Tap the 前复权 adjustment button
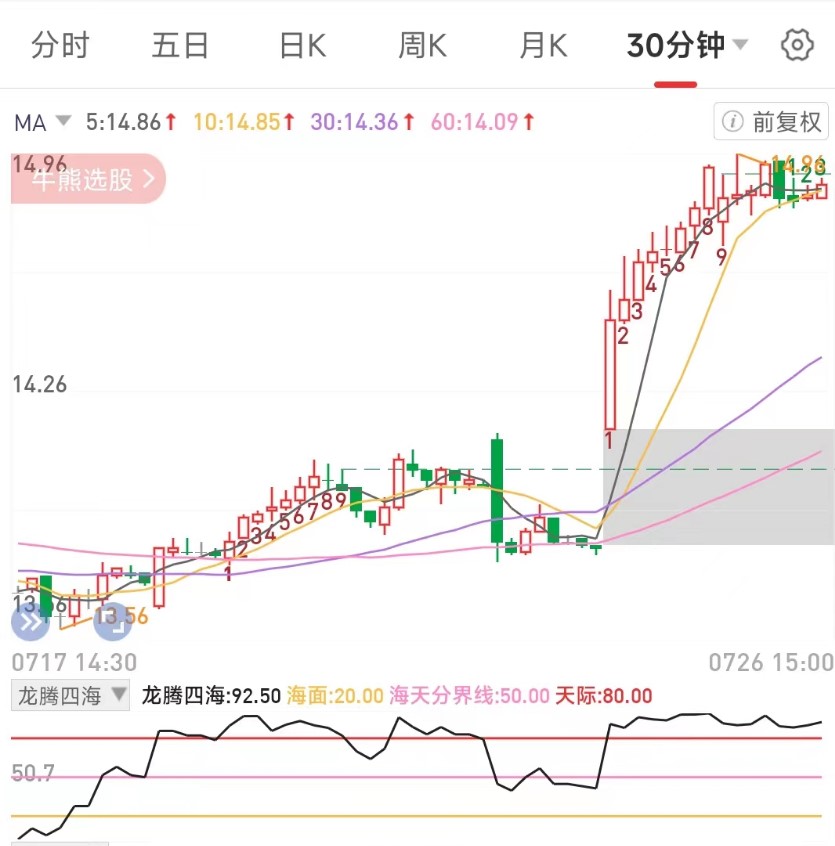Viewport: 835px width, 846px height. 772,122
